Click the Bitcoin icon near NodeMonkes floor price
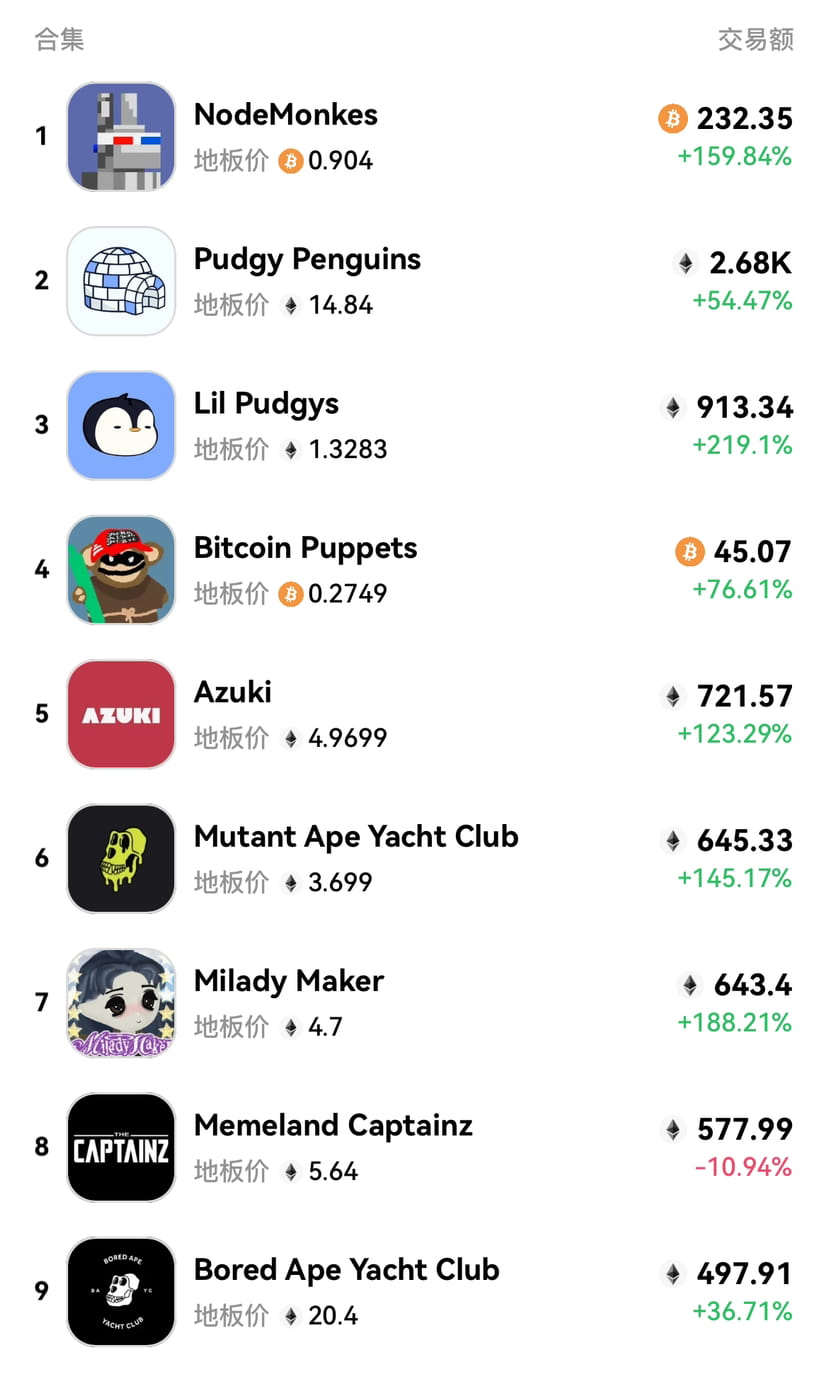This screenshot has width=828, height=1376. coord(290,160)
